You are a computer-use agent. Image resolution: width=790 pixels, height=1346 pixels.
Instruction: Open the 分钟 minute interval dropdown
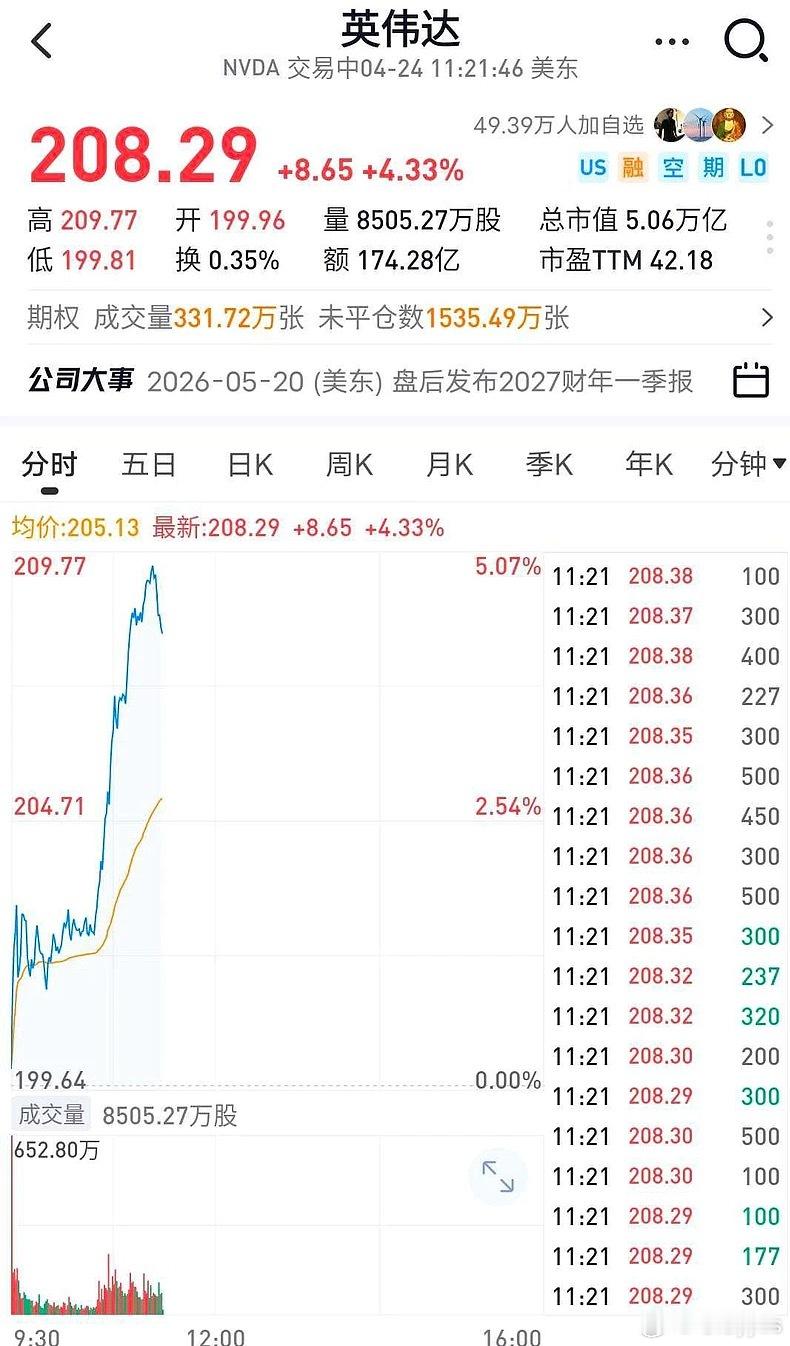(x=746, y=464)
